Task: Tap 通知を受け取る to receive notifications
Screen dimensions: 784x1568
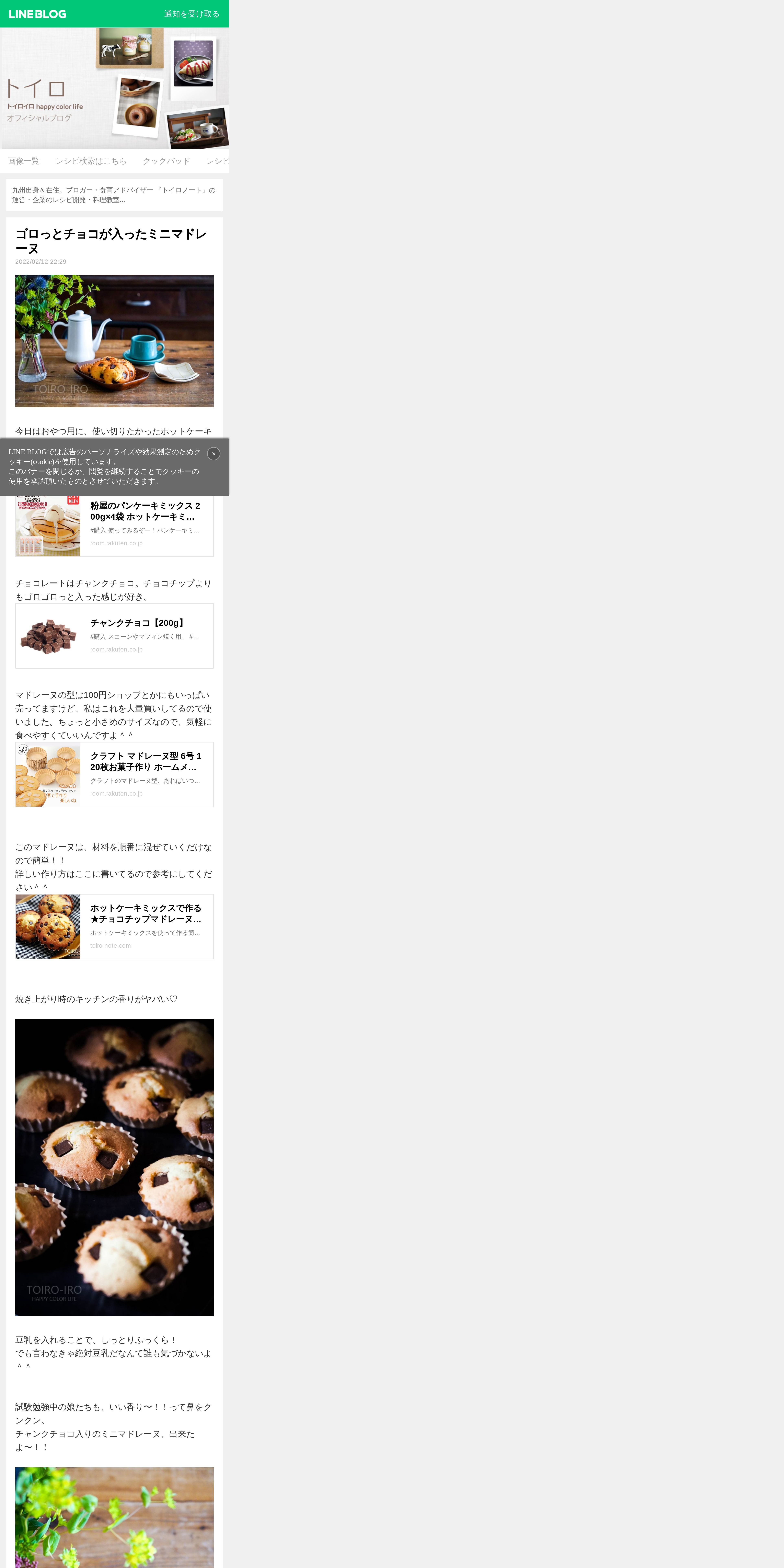Action: point(192,14)
